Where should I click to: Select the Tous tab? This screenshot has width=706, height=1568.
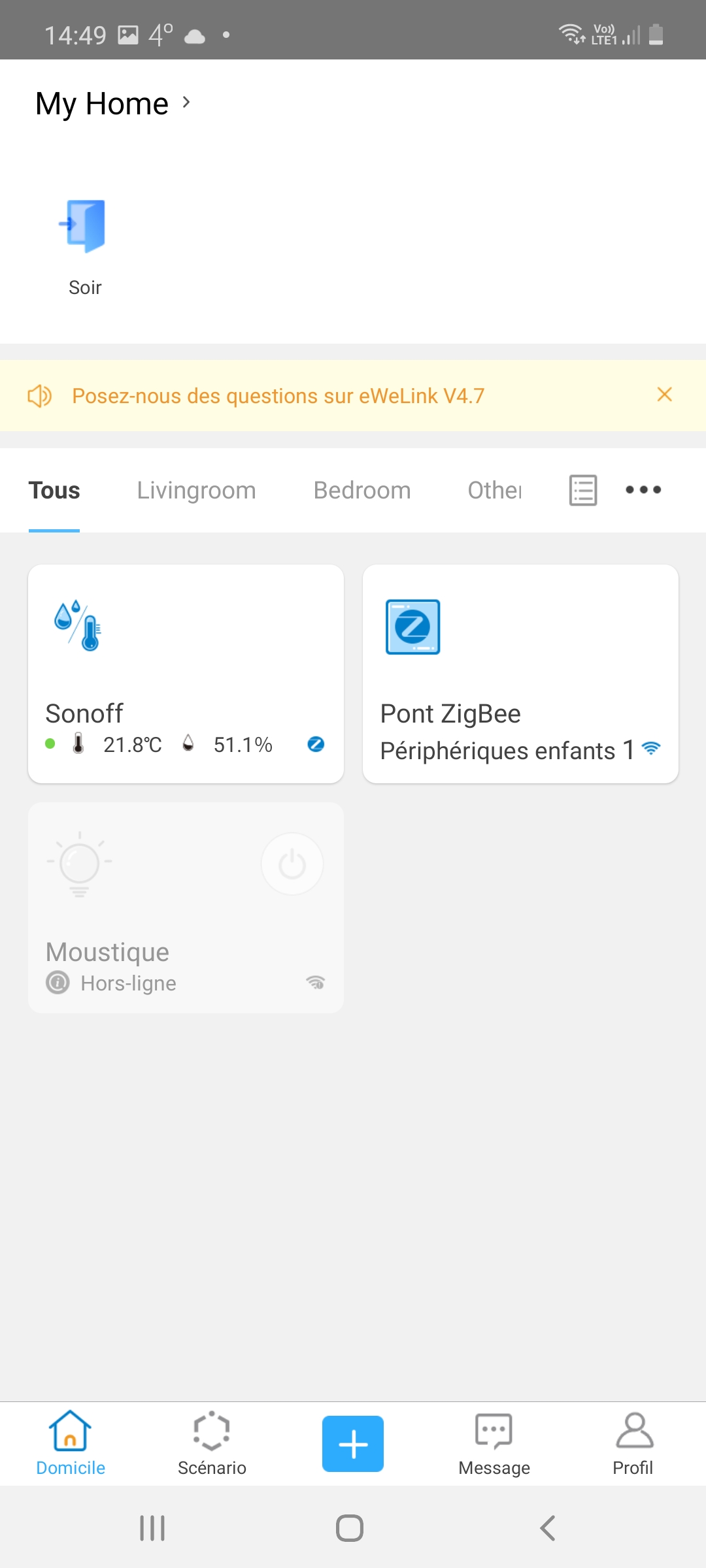pos(54,490)
